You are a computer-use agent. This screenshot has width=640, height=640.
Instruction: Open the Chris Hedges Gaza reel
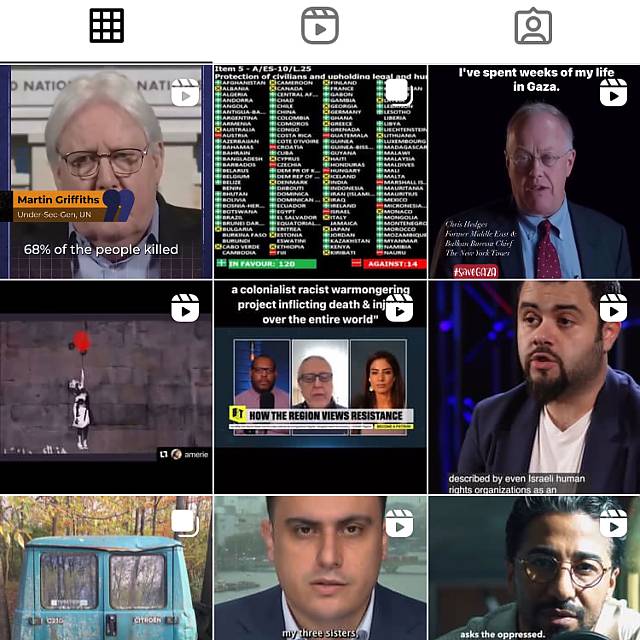534,172
